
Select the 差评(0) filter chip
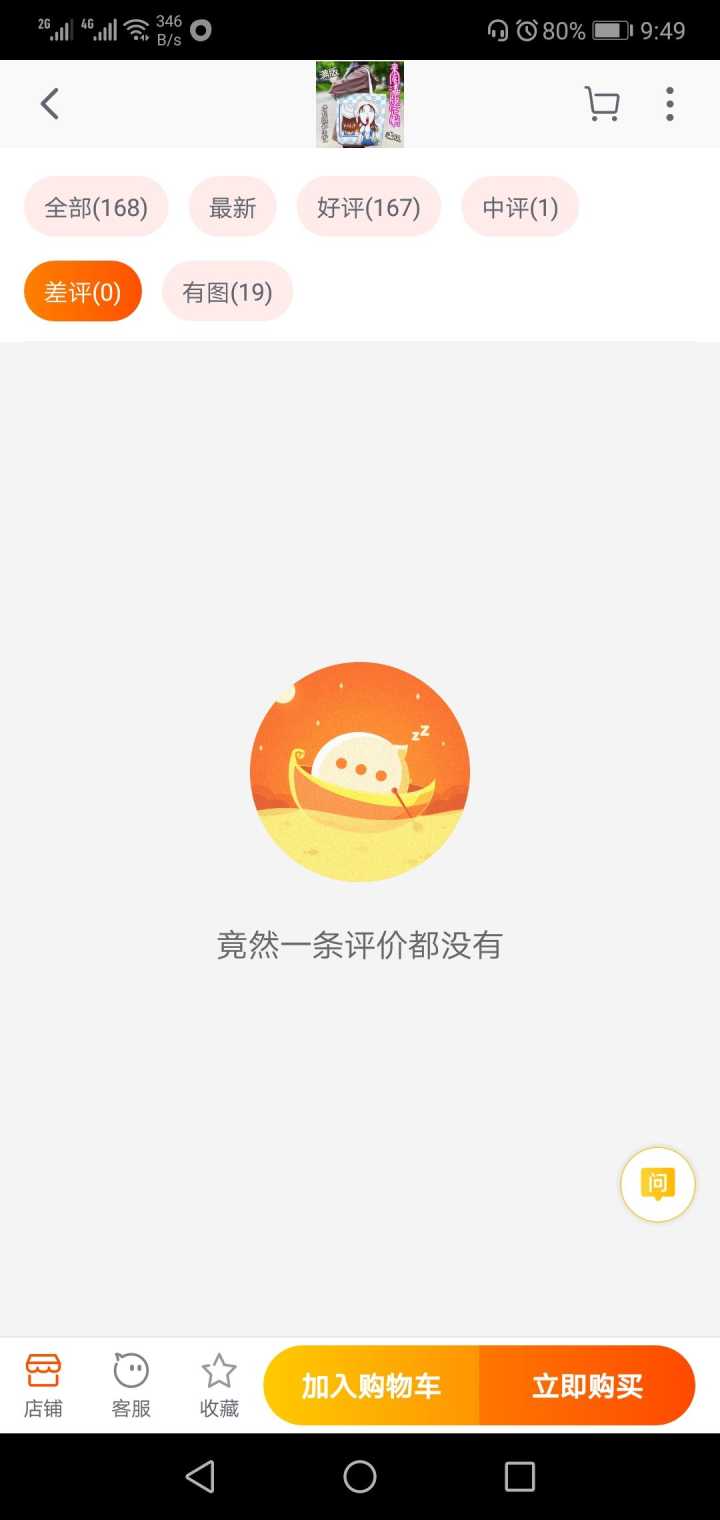click(x=83, y=292)
